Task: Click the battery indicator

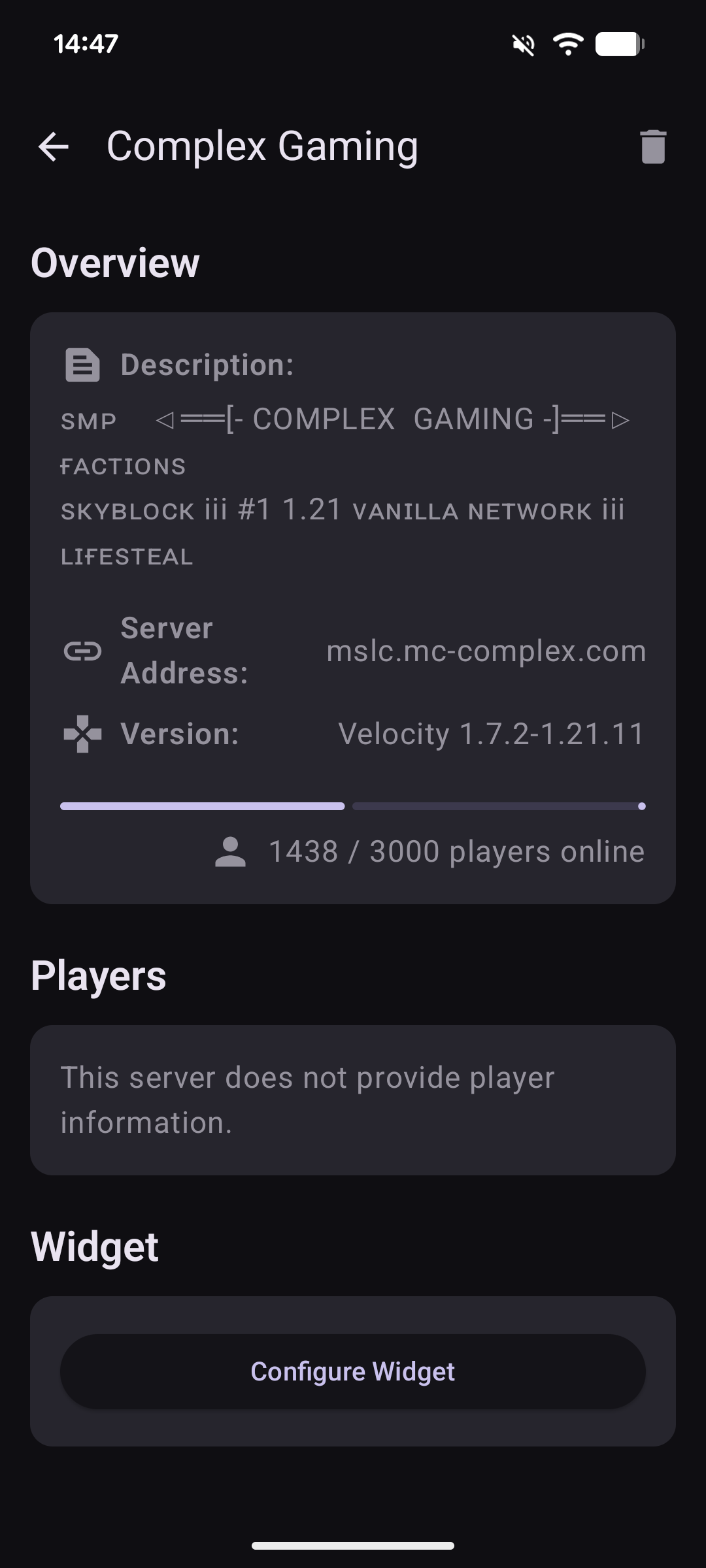Action: pyautogui.click(x=620, y=43)
